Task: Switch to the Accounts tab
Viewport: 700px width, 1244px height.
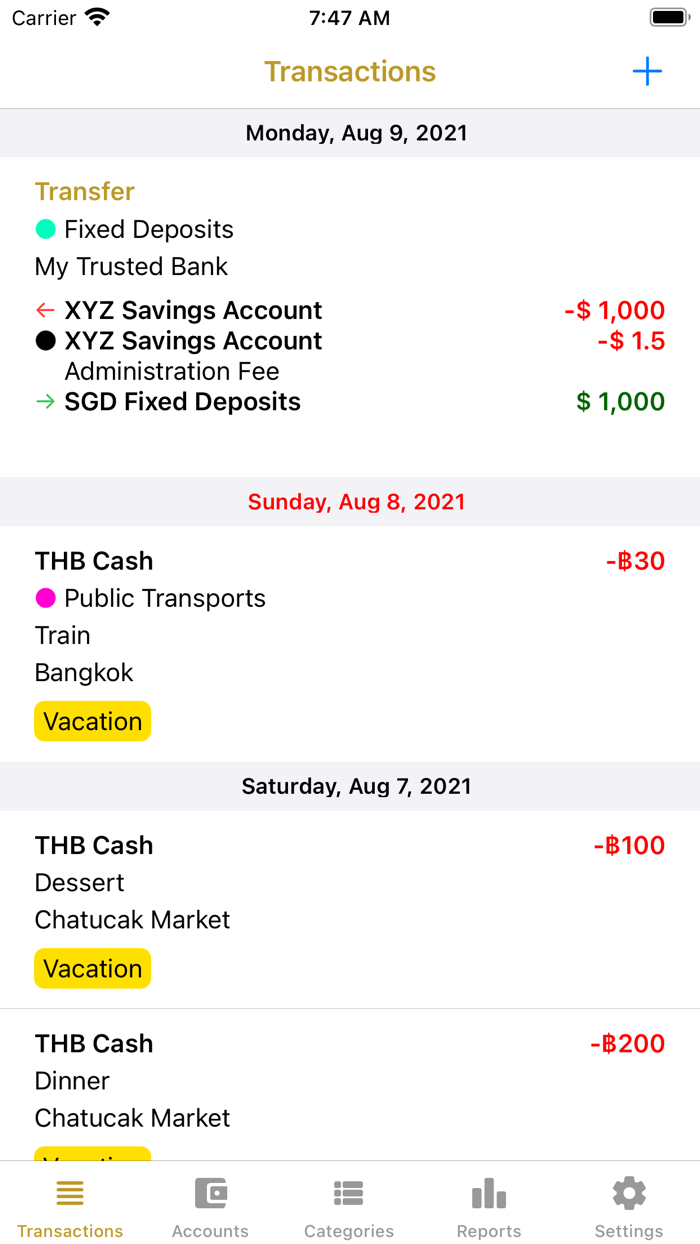Action: coord(210,1206)
